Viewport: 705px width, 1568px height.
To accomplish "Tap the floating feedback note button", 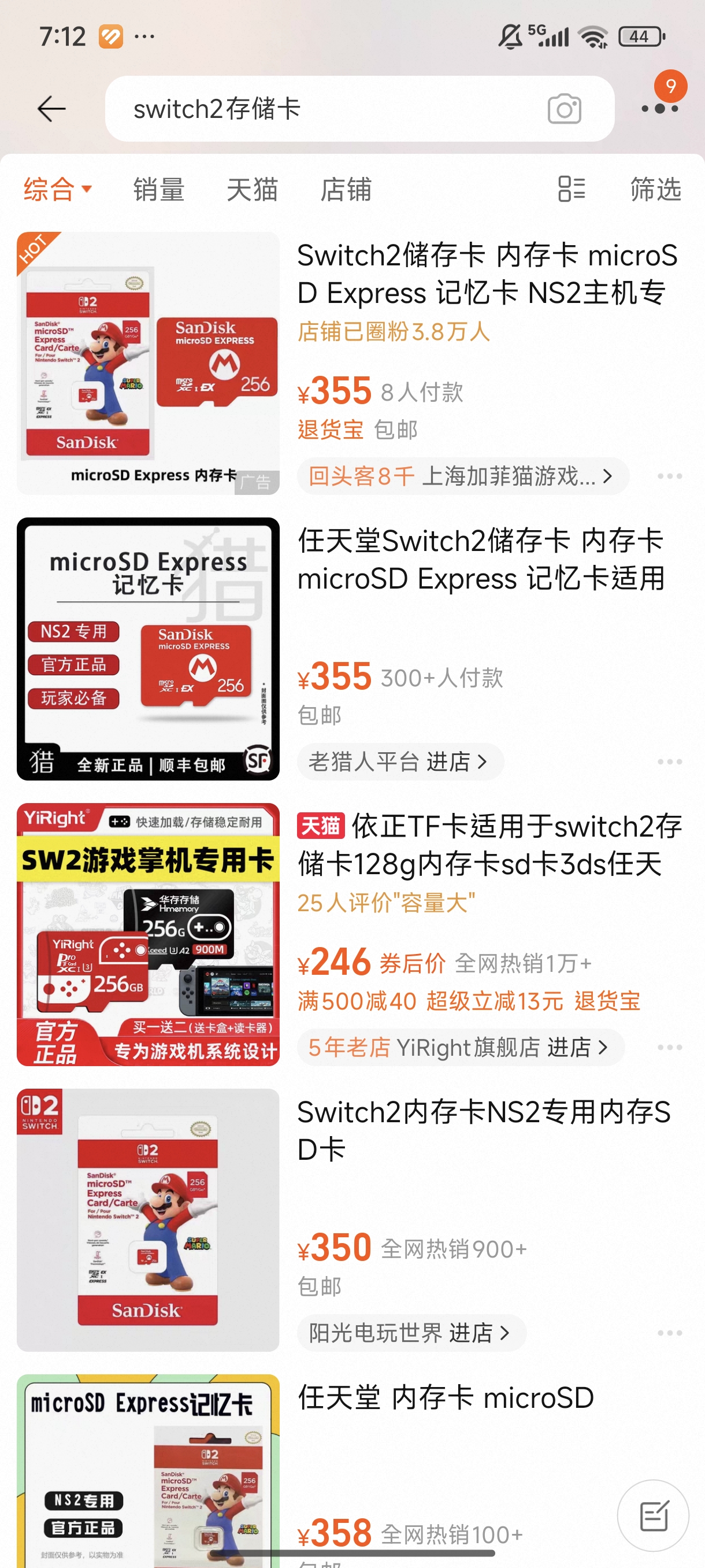I will click(654, 1515).
